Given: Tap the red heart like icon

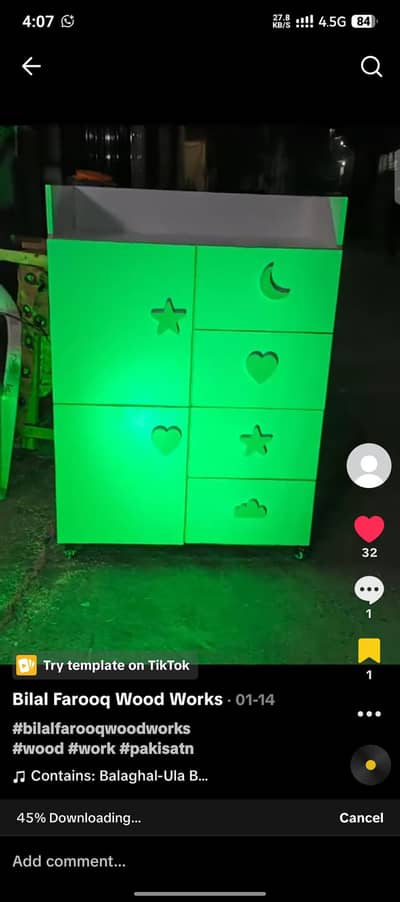Looking at the screenshot, I should (x=369, y=529).
